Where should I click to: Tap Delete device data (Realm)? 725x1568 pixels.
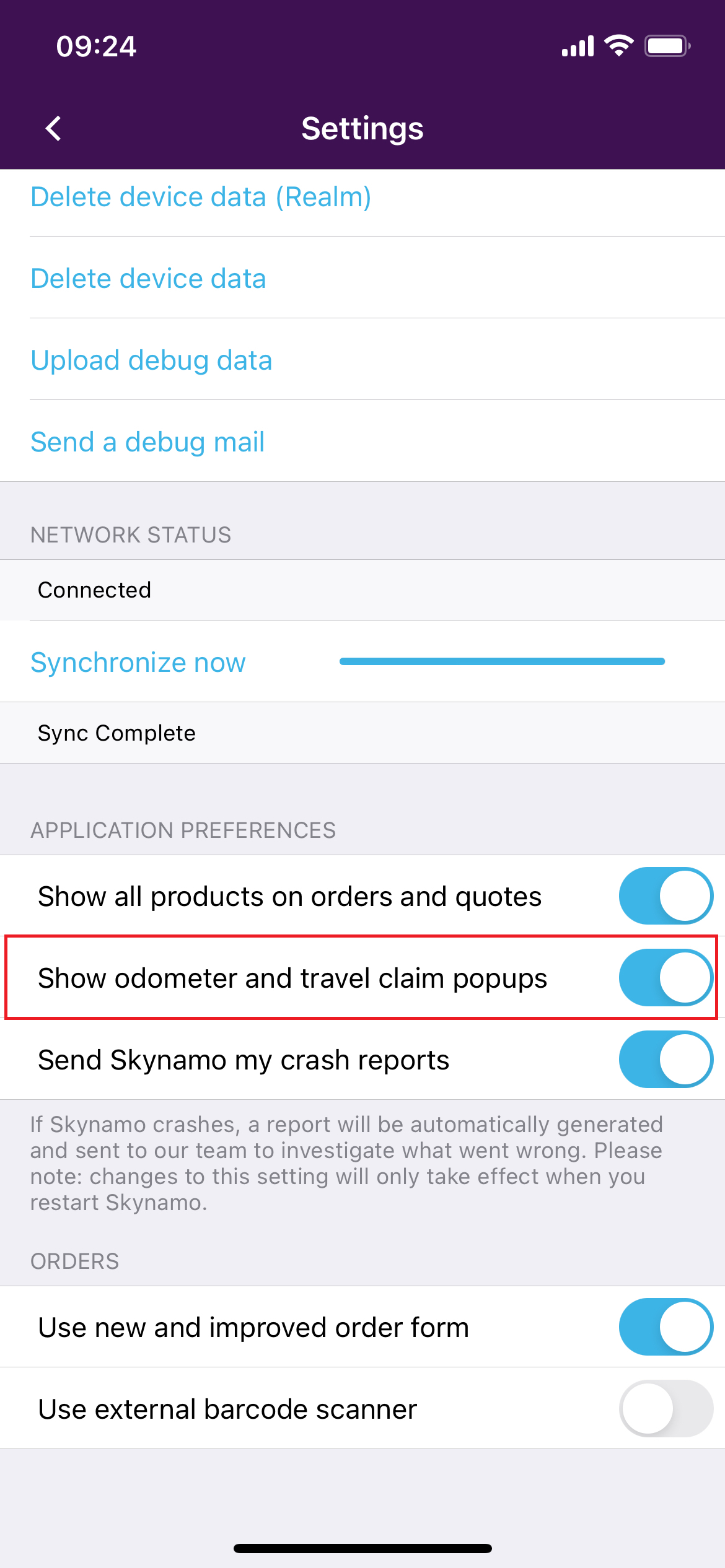pyautogui.click(x=201, y=198)
